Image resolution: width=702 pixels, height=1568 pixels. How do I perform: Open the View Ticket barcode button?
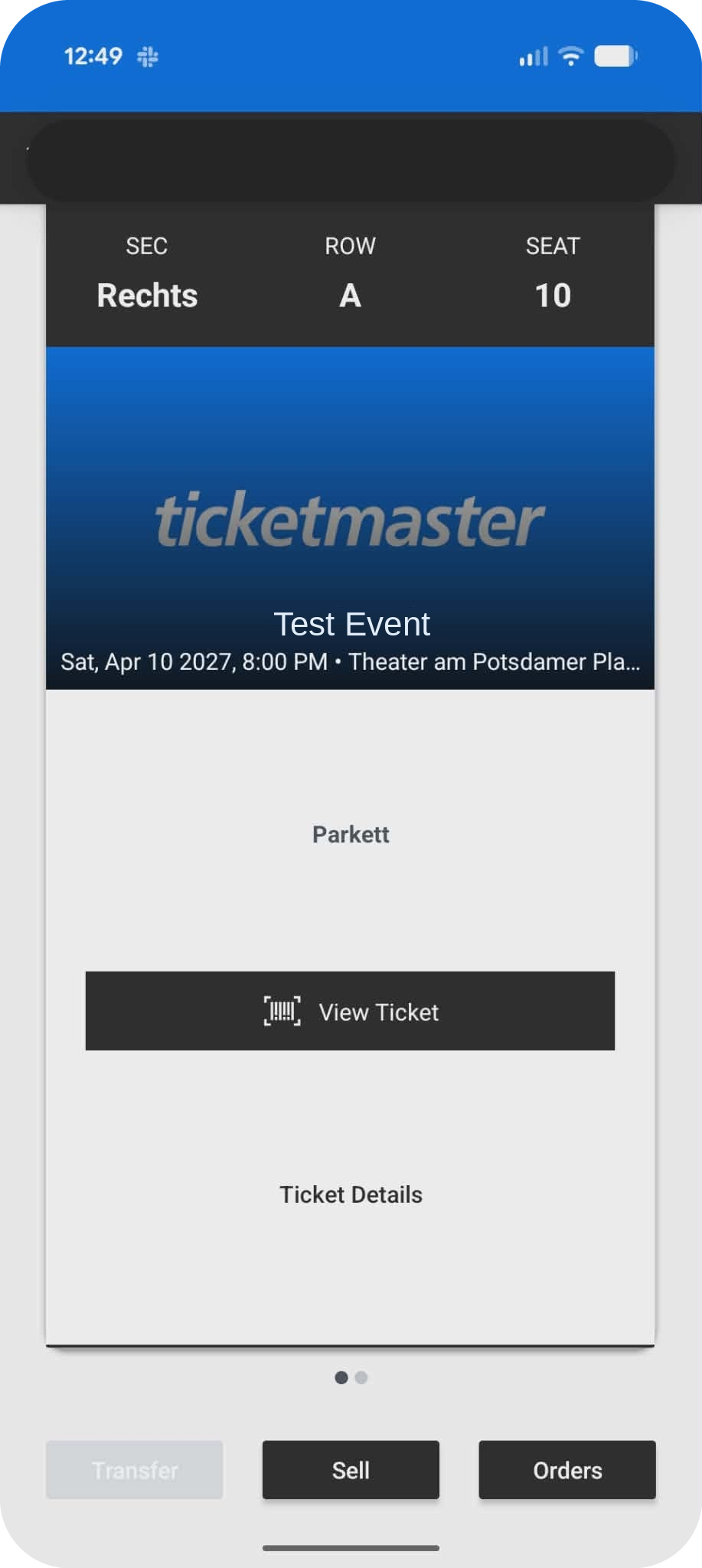click(x=350, y=1011)
